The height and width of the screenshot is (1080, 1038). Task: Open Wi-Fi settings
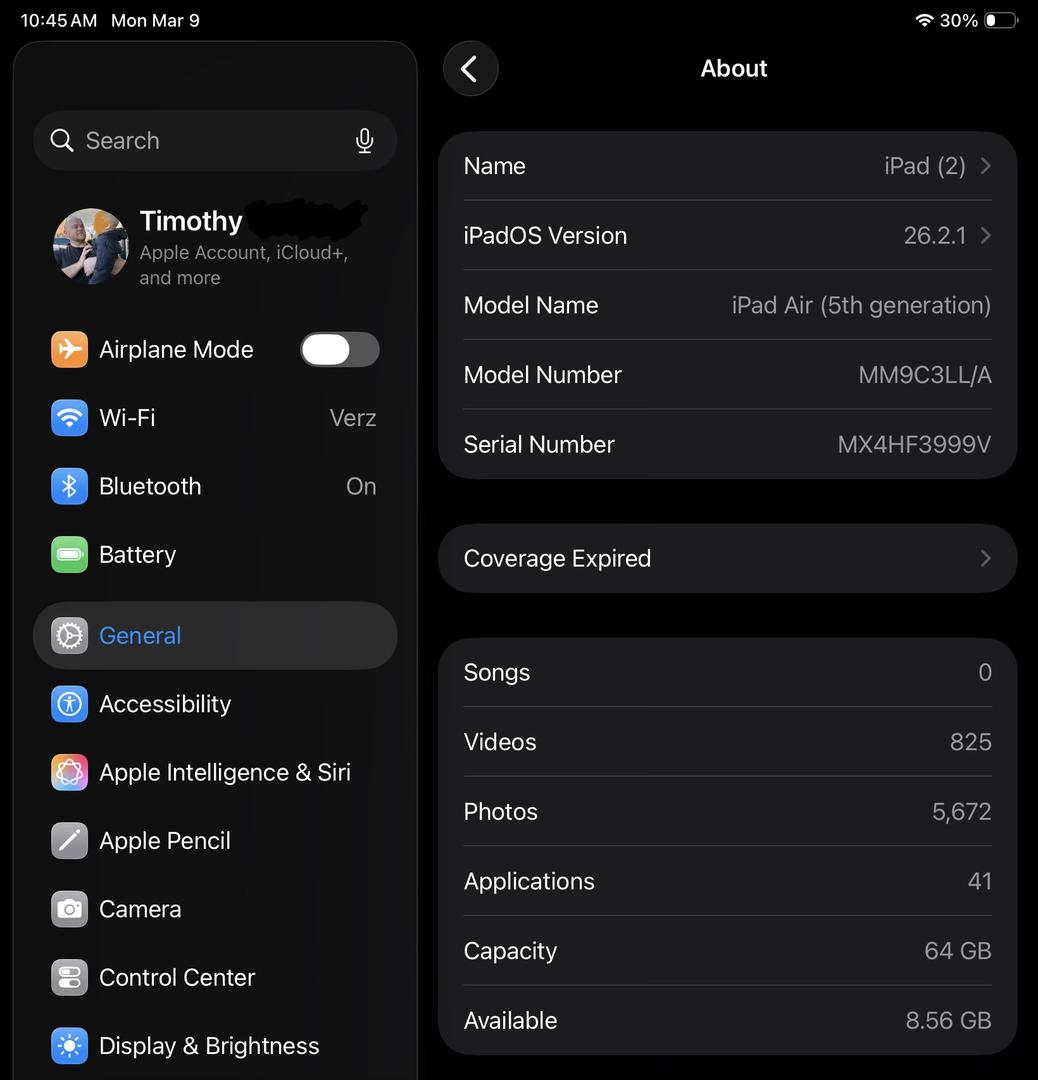215,418
